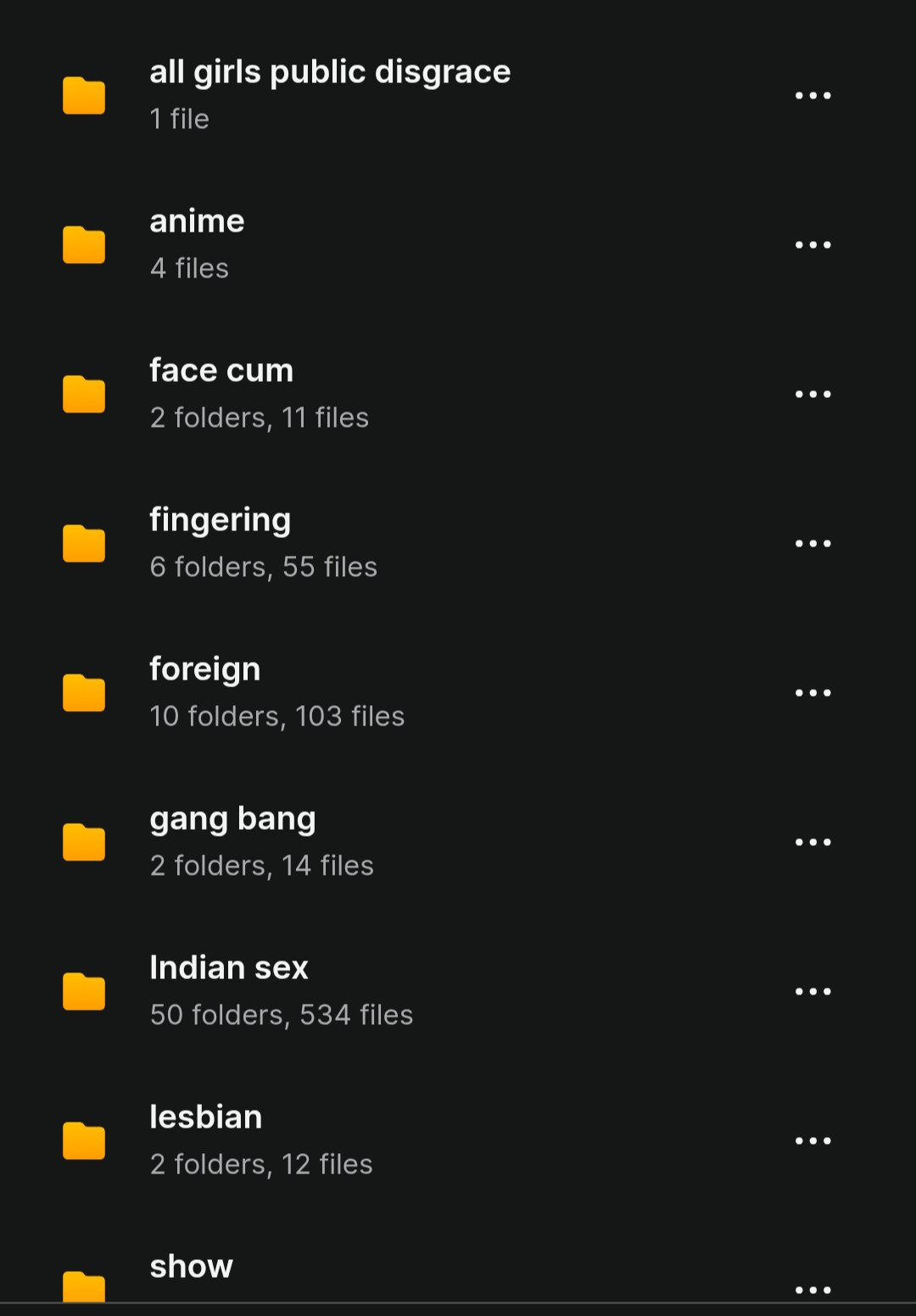
Task: Open the foreign folder
Action: coord(205,692)
